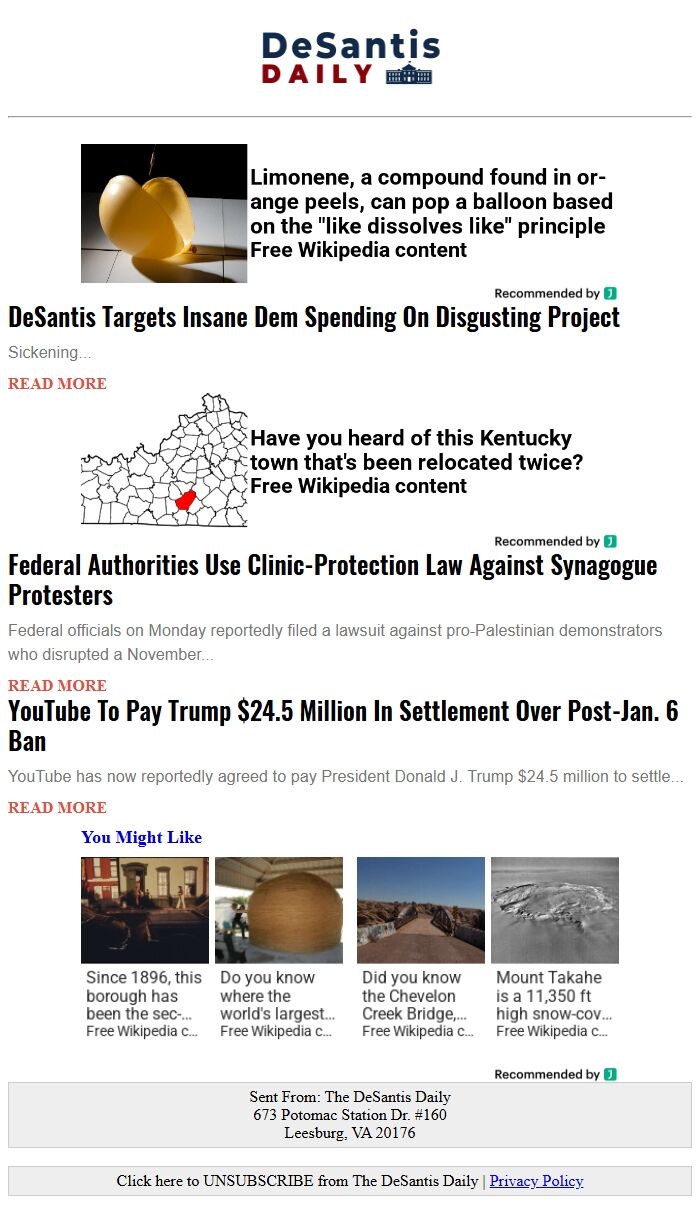
Task: Open the Kentucky town relocated twice article
Action: tap(416, 461)
